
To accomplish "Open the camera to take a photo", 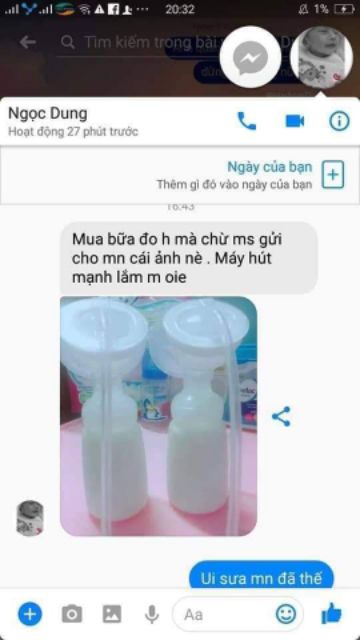I will (72, 614).
